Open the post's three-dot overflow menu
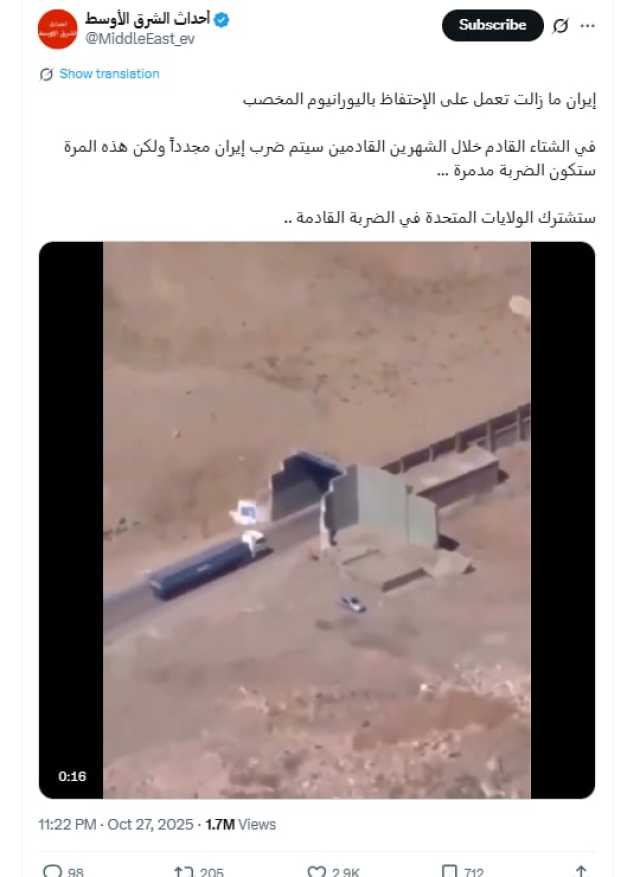Viewport: 640px width, 877px height. 587,26
